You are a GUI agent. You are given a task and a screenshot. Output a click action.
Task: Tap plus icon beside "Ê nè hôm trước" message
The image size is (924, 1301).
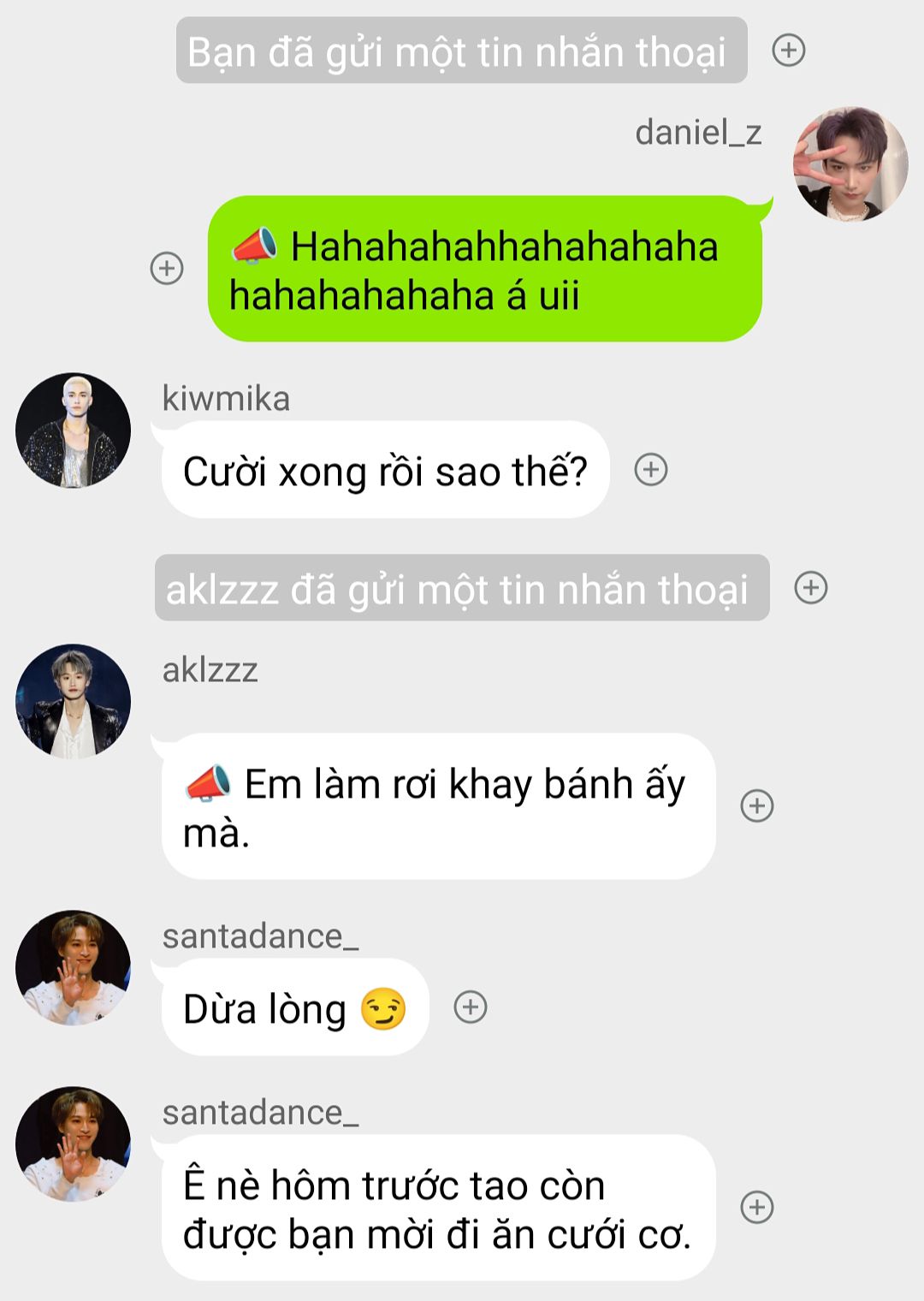click(756, 1207)
